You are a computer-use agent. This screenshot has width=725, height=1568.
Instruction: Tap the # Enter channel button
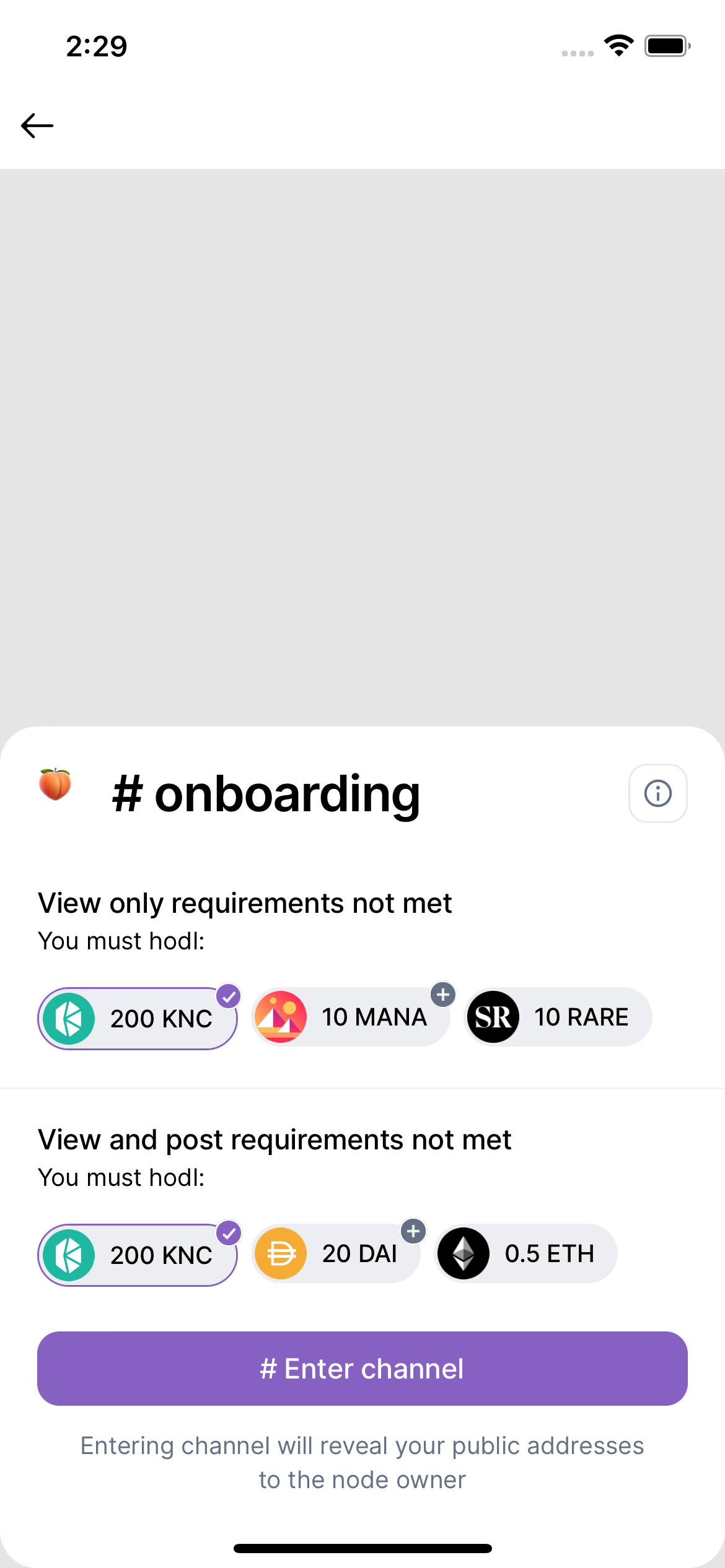[x=362, y=1369]
